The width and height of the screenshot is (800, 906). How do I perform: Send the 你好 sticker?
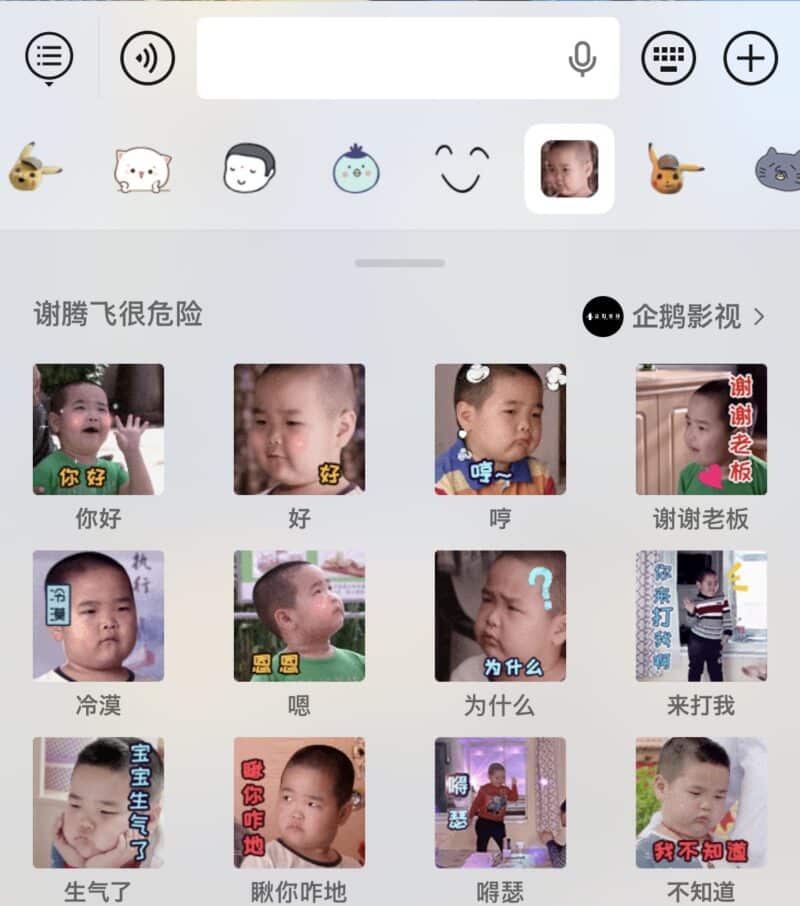(98, 429)
